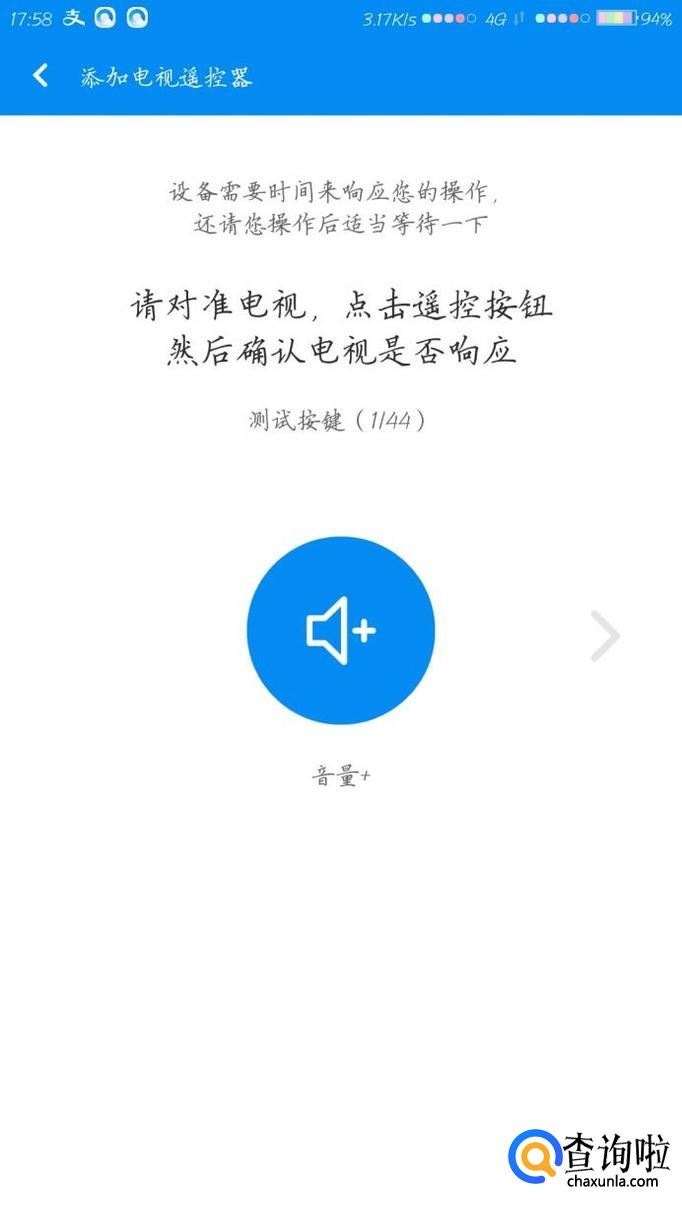Image resolution: width=682 pixels, height=1212 pixels.
Task: Skip to the next test key arrow
Action: [x=605, y=636]
